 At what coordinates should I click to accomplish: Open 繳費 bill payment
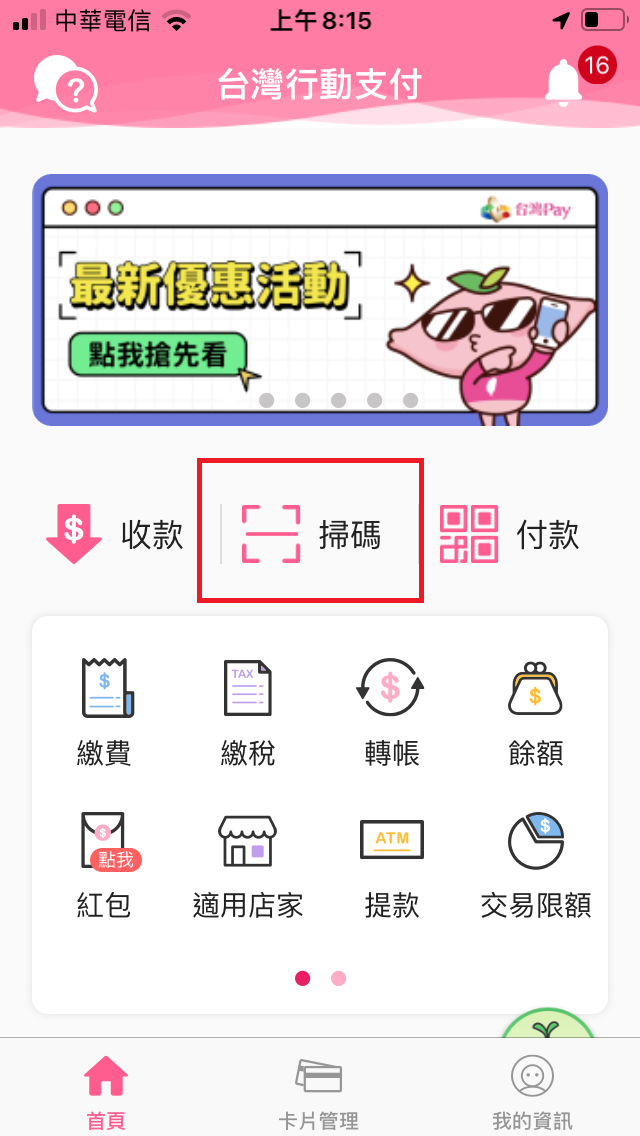tap(105, 711)
